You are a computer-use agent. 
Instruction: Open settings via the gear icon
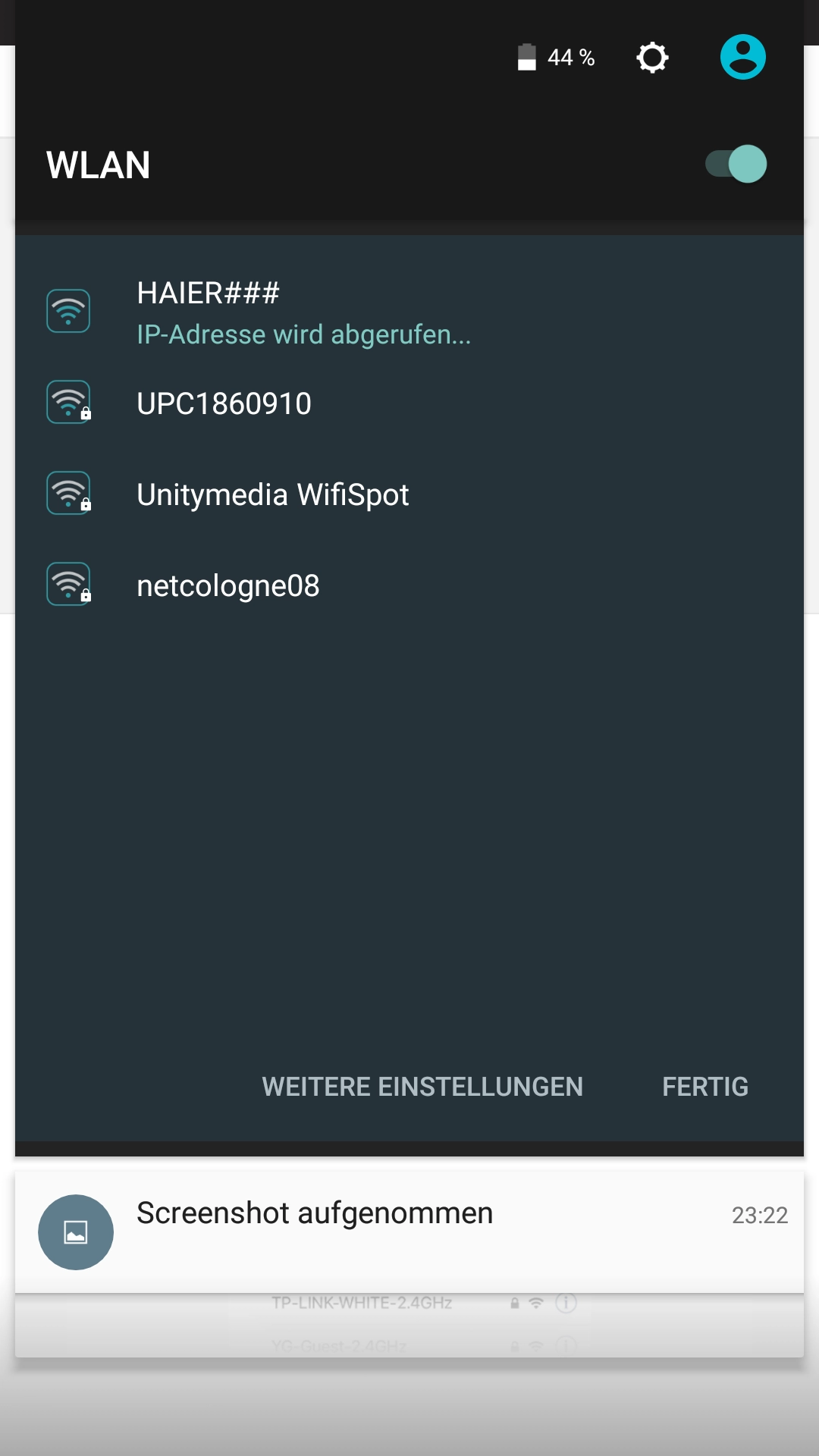(x=652, y=58)
